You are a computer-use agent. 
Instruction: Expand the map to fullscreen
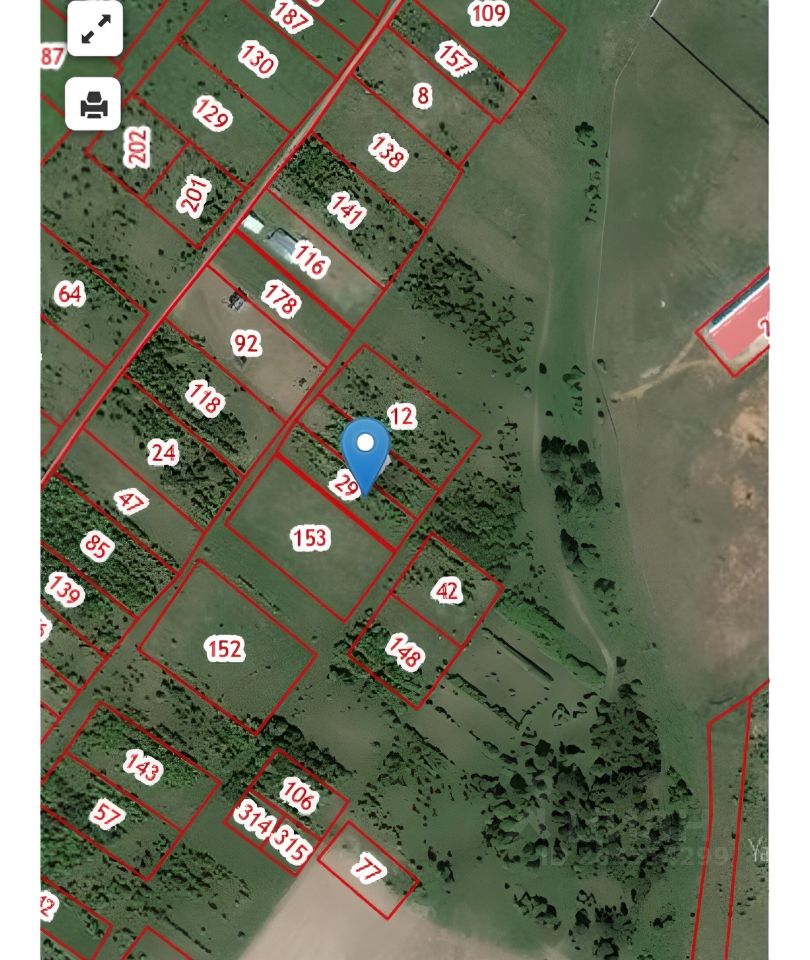click(x=94, y=30)
